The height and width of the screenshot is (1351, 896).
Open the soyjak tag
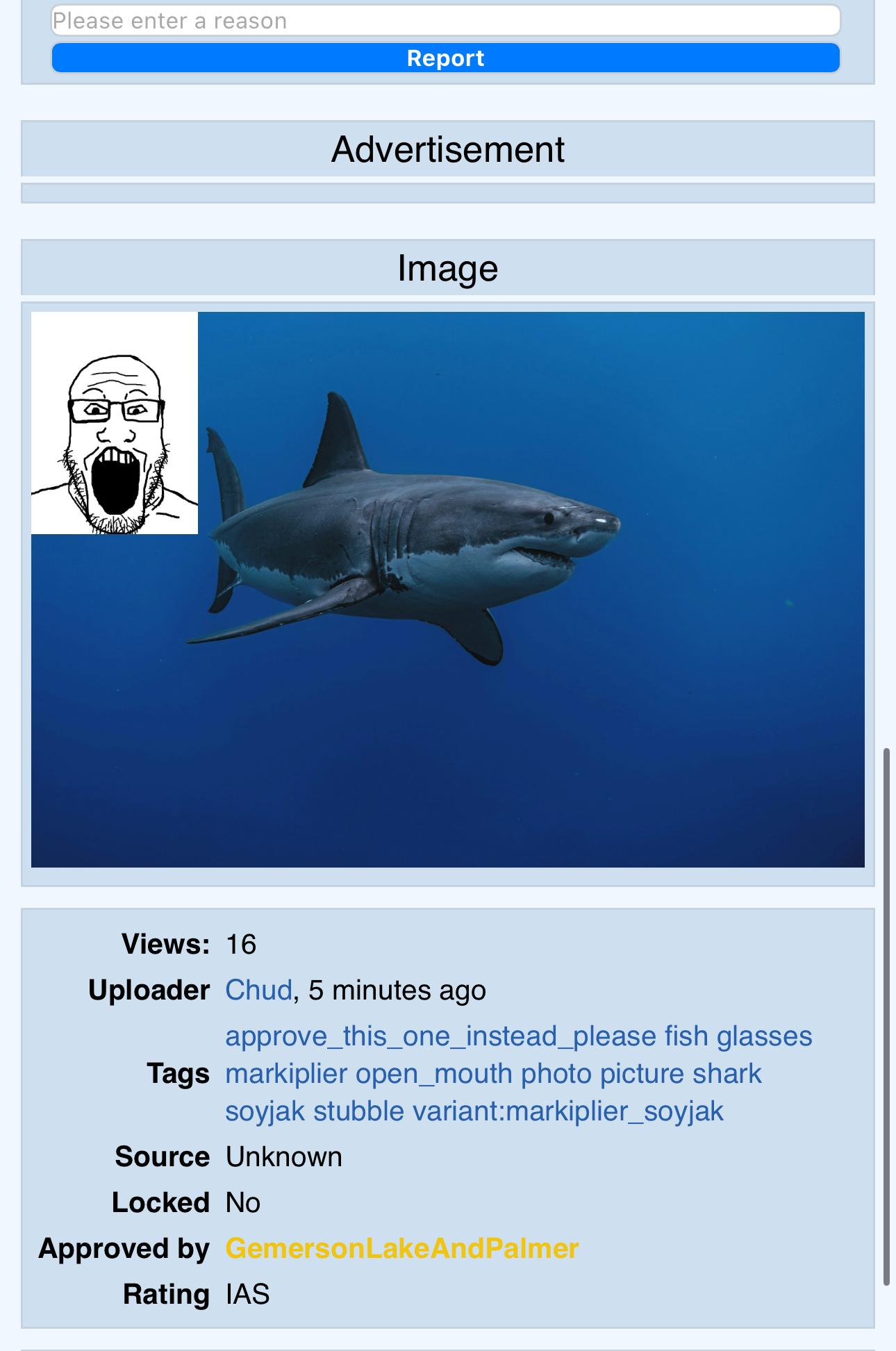tap(265, 1111)
